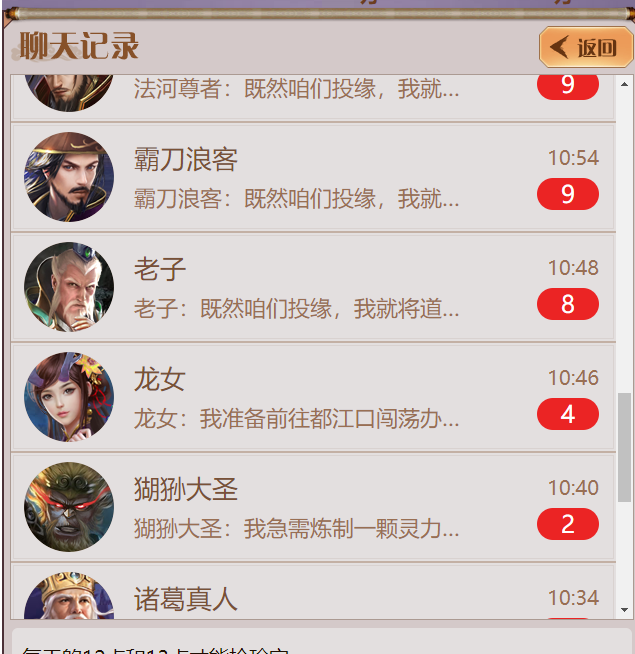Tap the scrollbar up arrow
Screen dimensions: 635x654
pyautogui.click(x=625, y=84)
